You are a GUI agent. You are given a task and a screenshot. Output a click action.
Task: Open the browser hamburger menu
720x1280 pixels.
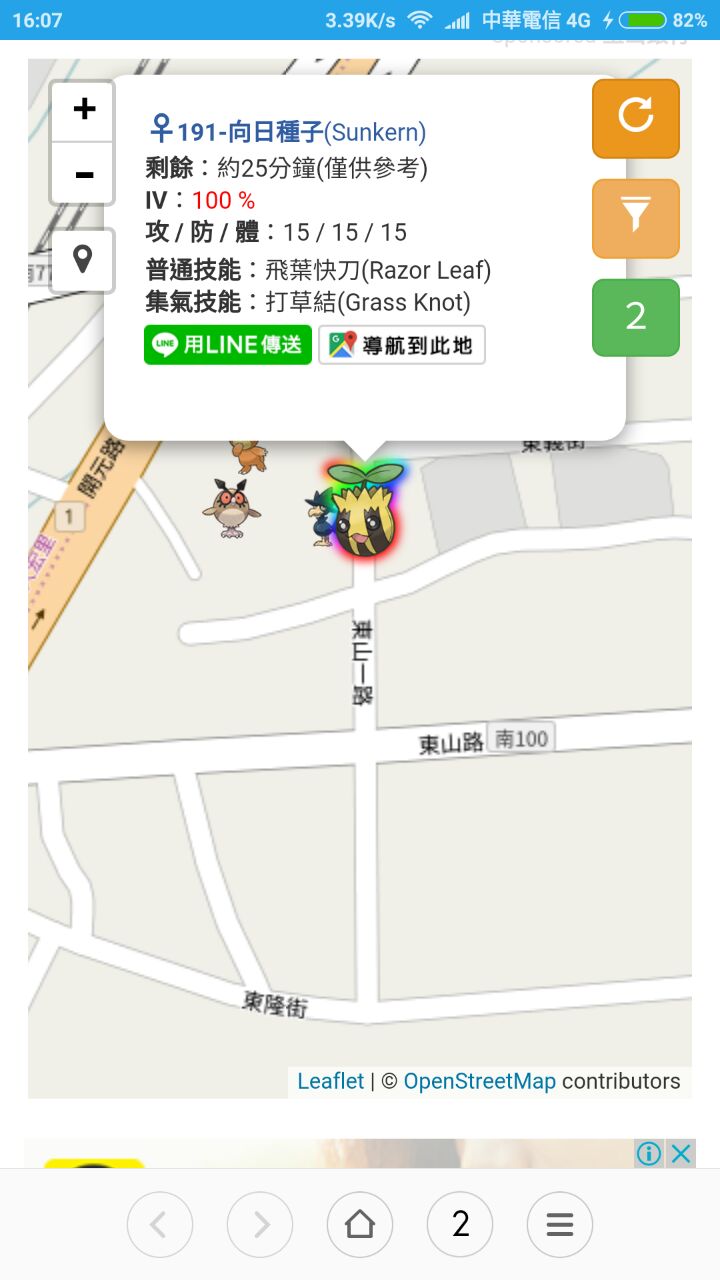560,1224
